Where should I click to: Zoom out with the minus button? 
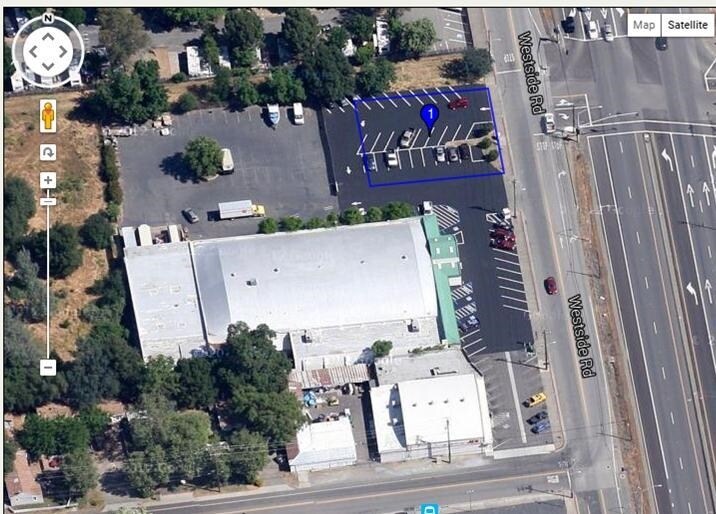[47, 367]
